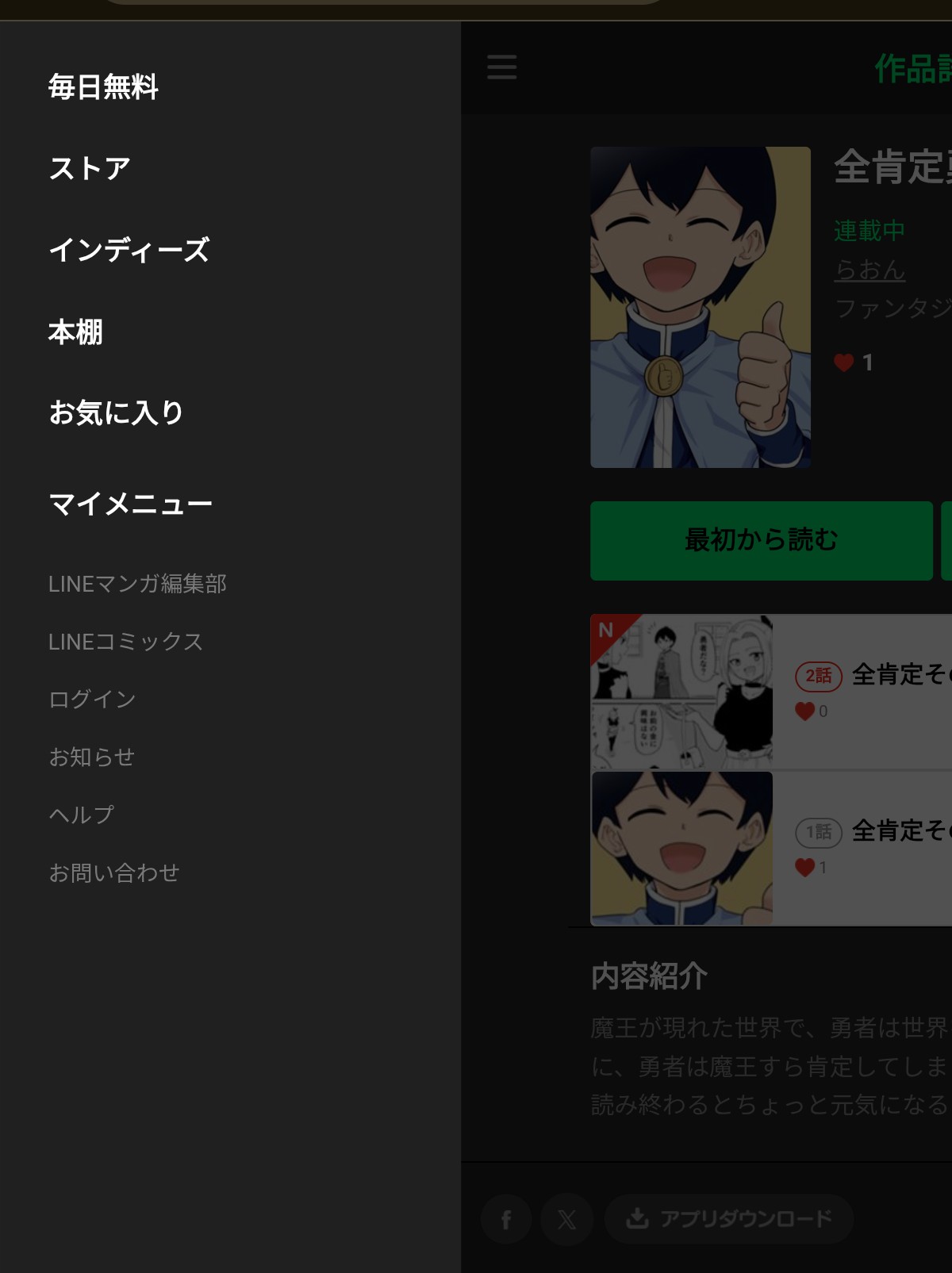Tap アプリダウンロード button
Image resolution: width=952 pixels, height=1273 pixels.
tap(728, 1219)
